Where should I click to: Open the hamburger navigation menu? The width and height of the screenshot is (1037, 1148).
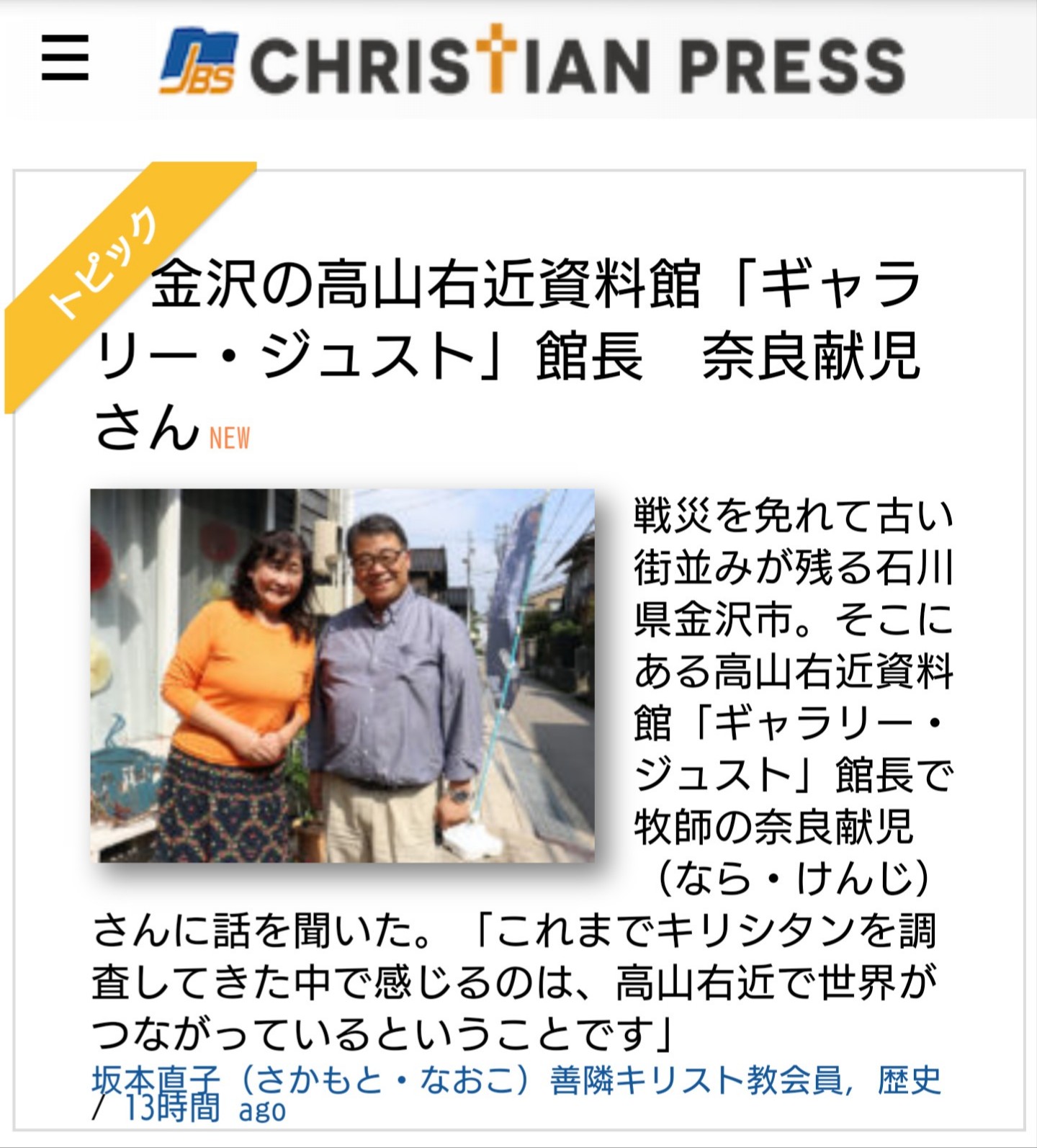coord(65,58)
